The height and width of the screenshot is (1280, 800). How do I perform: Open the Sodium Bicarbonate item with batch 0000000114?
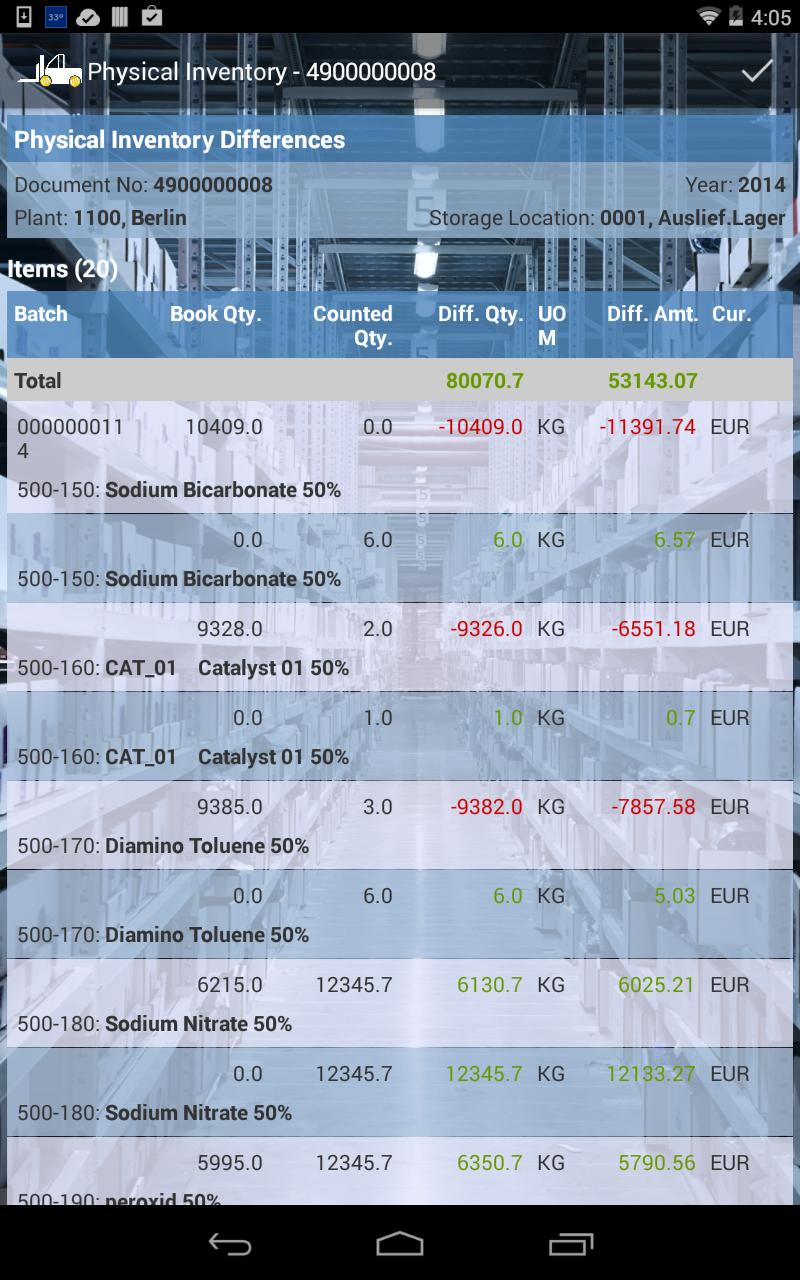click(x=400, y=458)
